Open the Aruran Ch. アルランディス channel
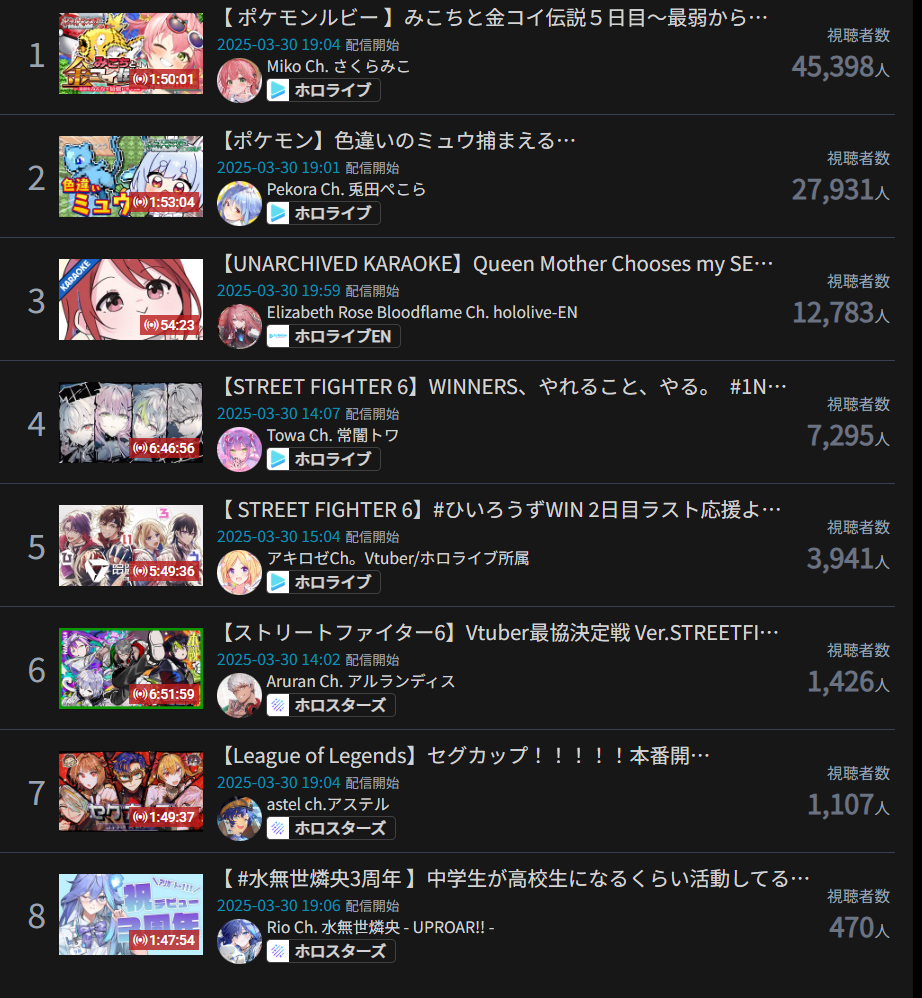Image resolution: width=922 pixels, height=998 pixels. 360,681
